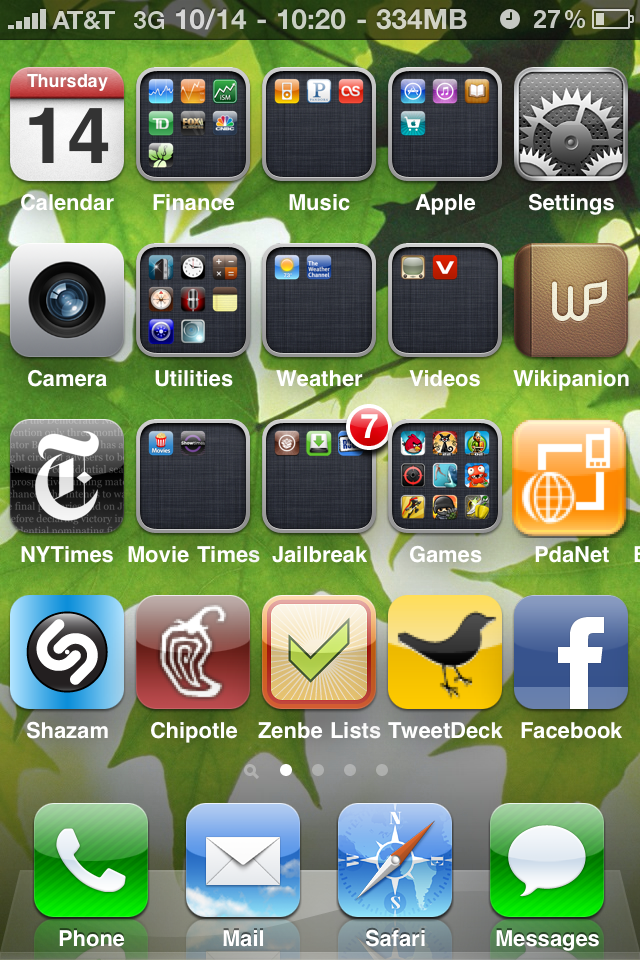Open the Chipotle app

[x=193, y=653]
